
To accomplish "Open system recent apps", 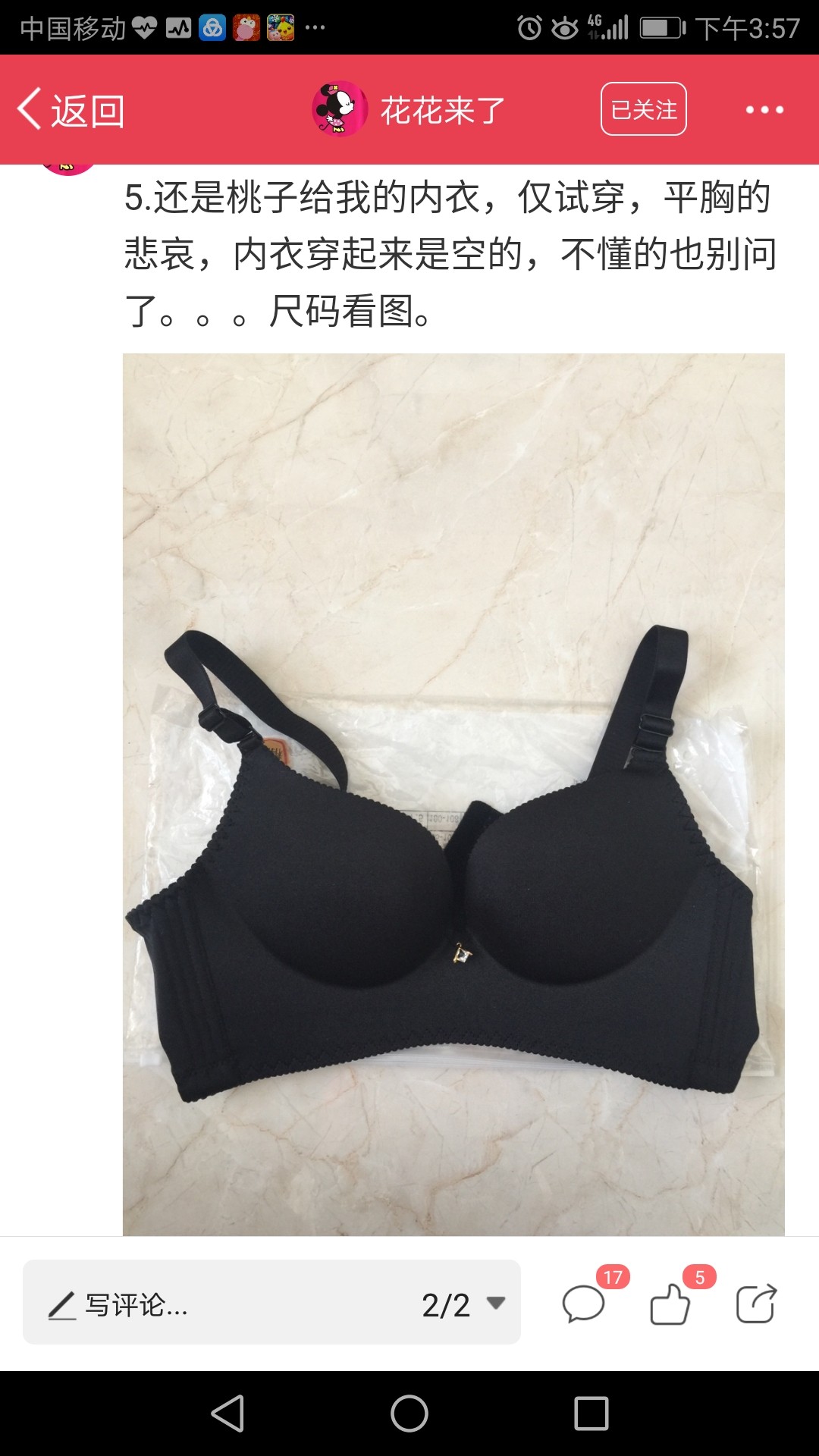I will 591,1414.
